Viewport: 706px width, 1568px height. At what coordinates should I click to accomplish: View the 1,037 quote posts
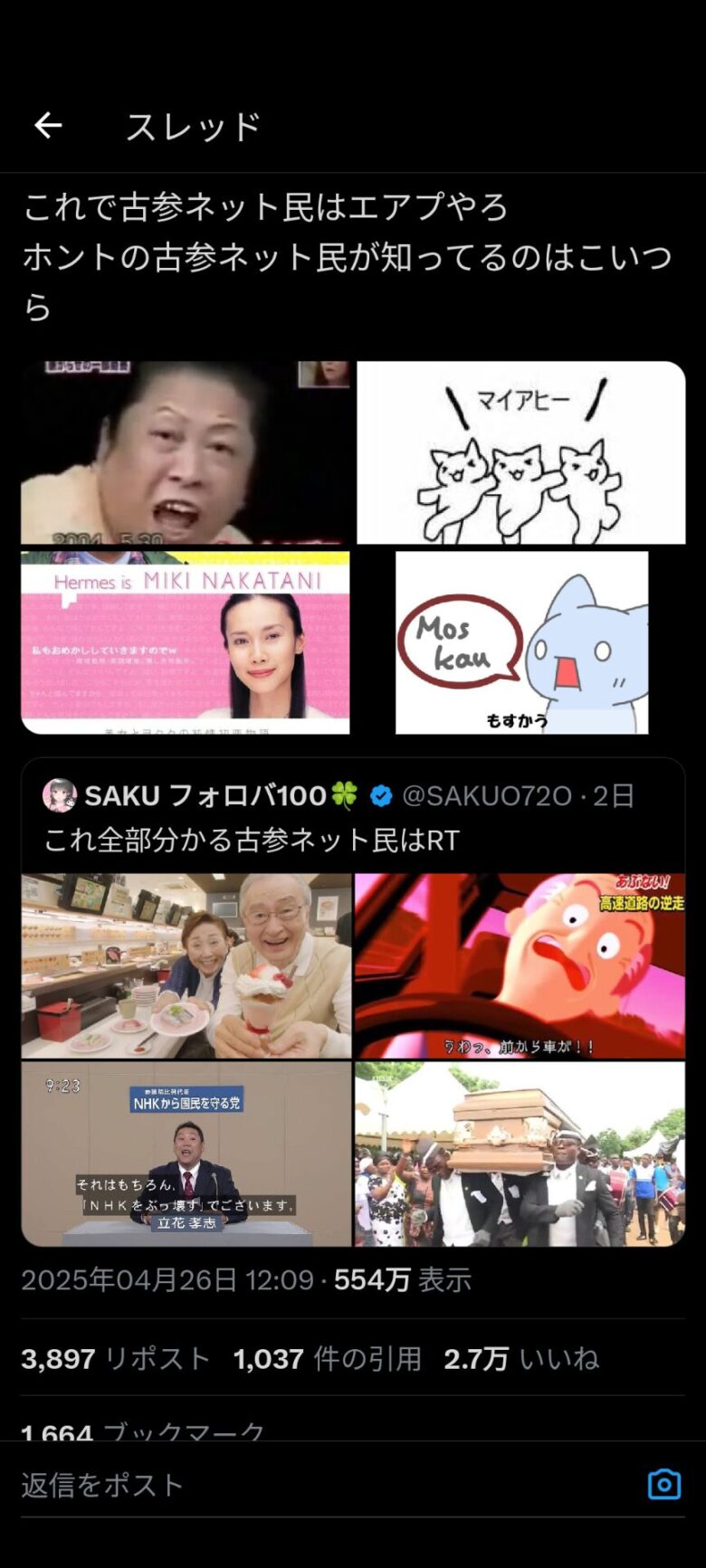pyautogui.click(x=327, y=1359)
